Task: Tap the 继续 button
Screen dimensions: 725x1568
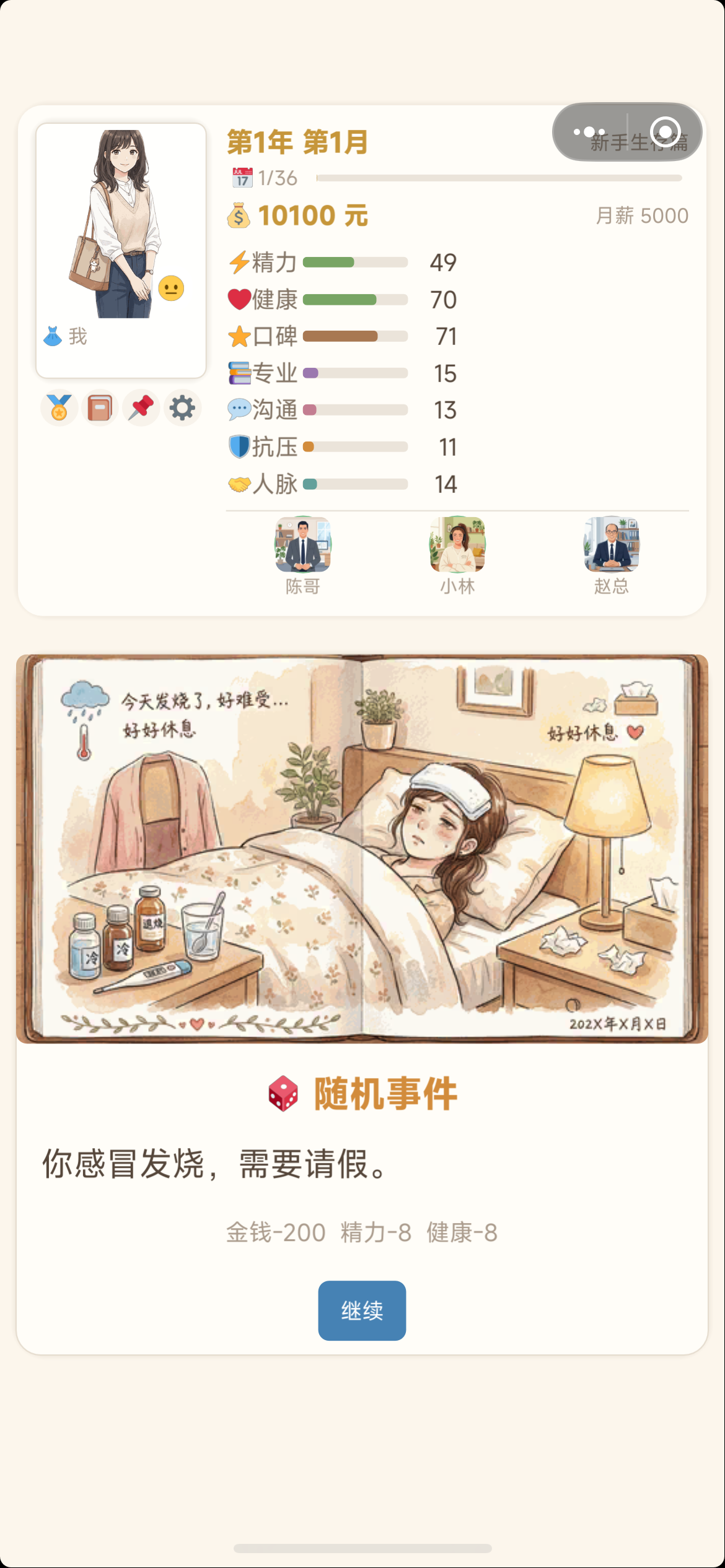Action: click(x=362, y=1310)
